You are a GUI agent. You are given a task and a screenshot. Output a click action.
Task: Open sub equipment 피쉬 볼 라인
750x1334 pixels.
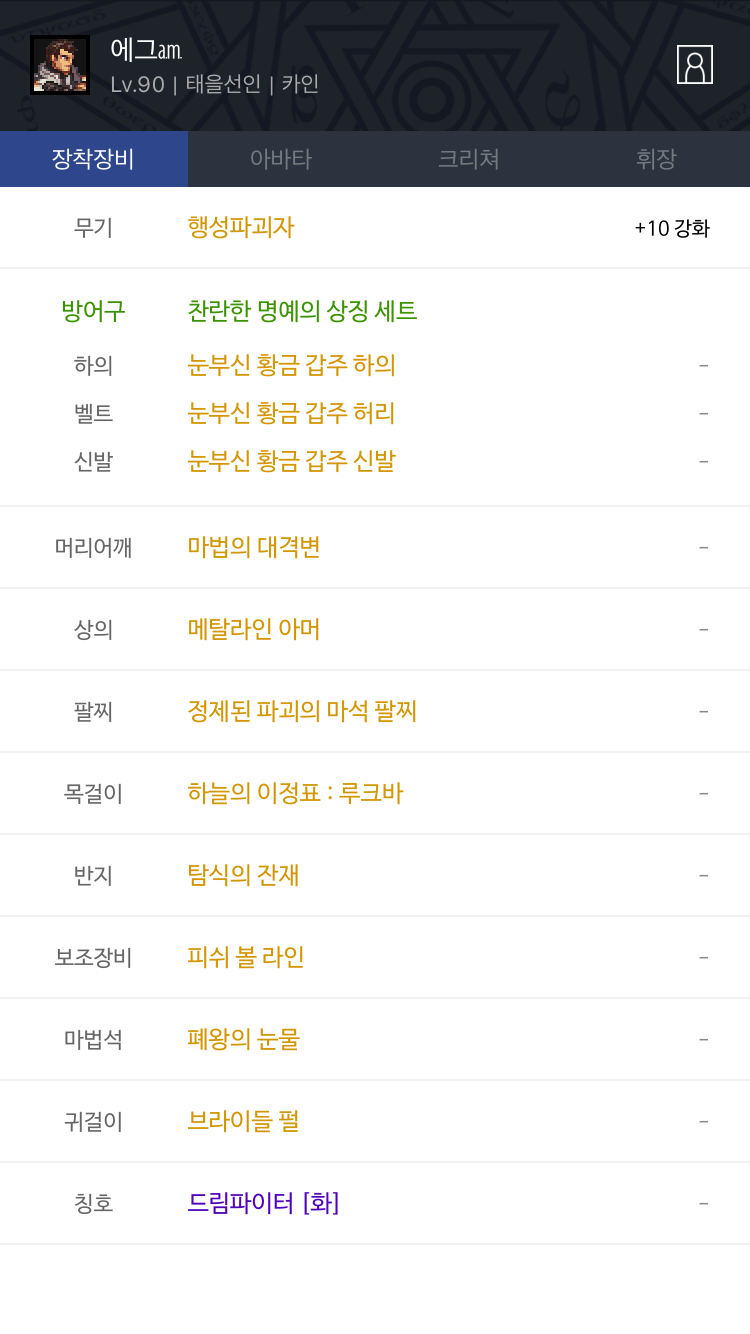246,957
